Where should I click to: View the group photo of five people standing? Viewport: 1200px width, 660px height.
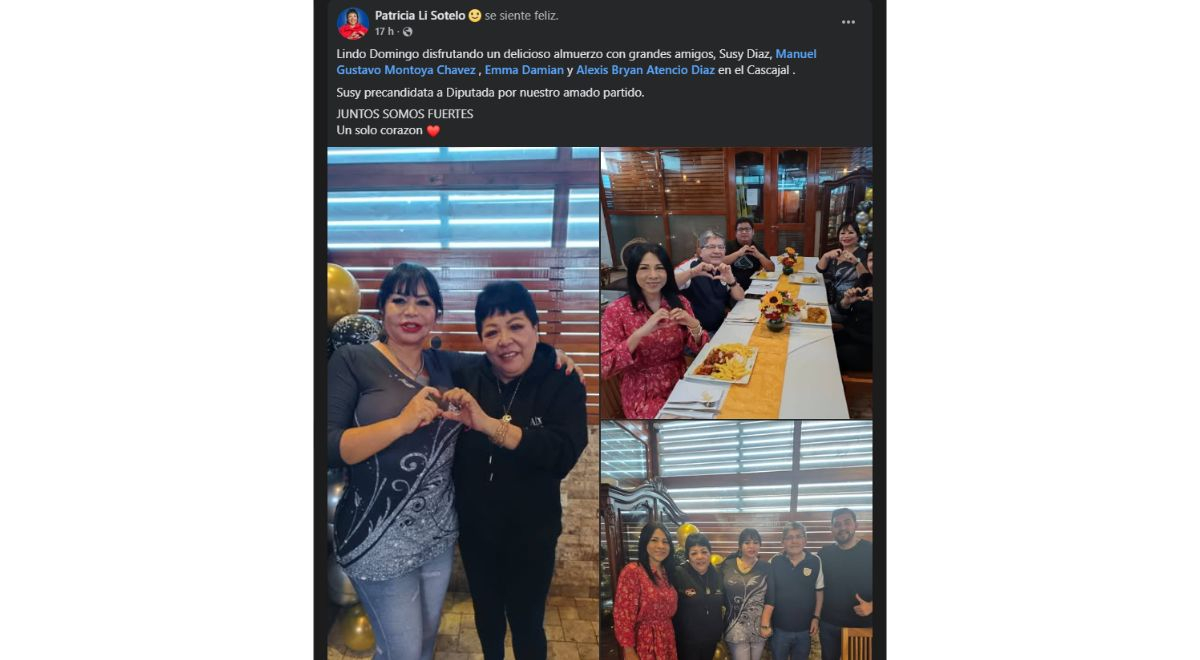[x=736, y=540]
